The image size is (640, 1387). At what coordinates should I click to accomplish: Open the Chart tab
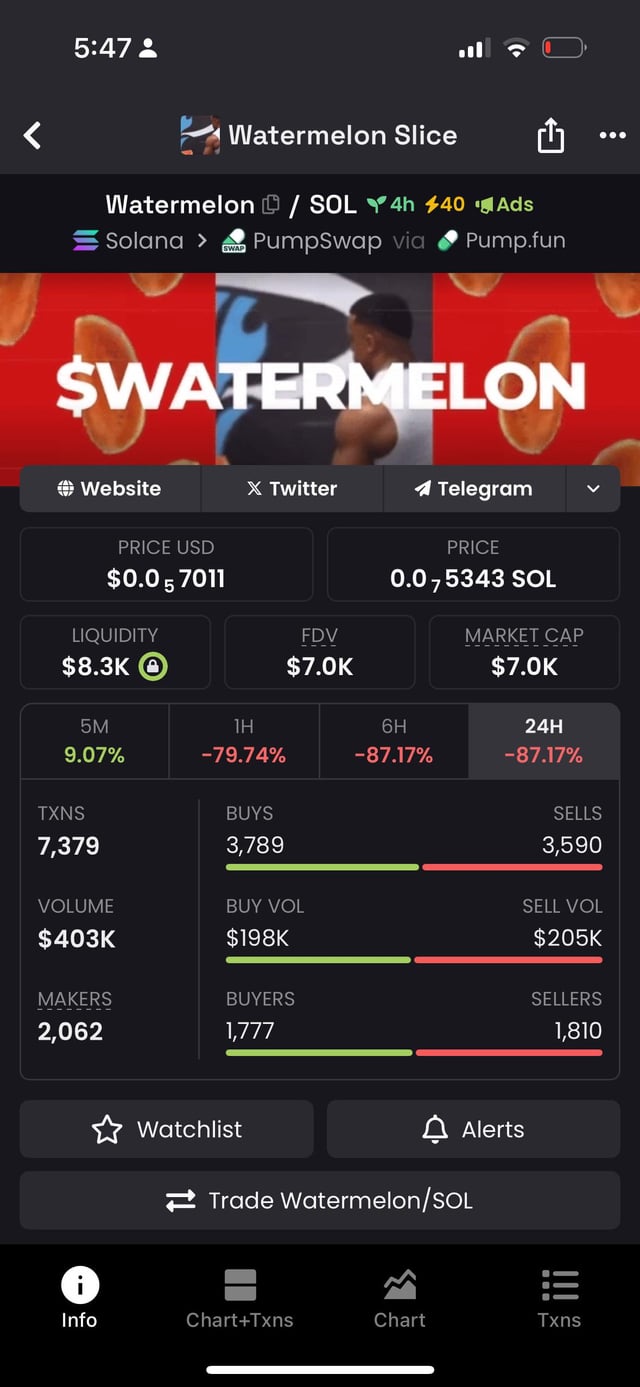coord(400,1298)
